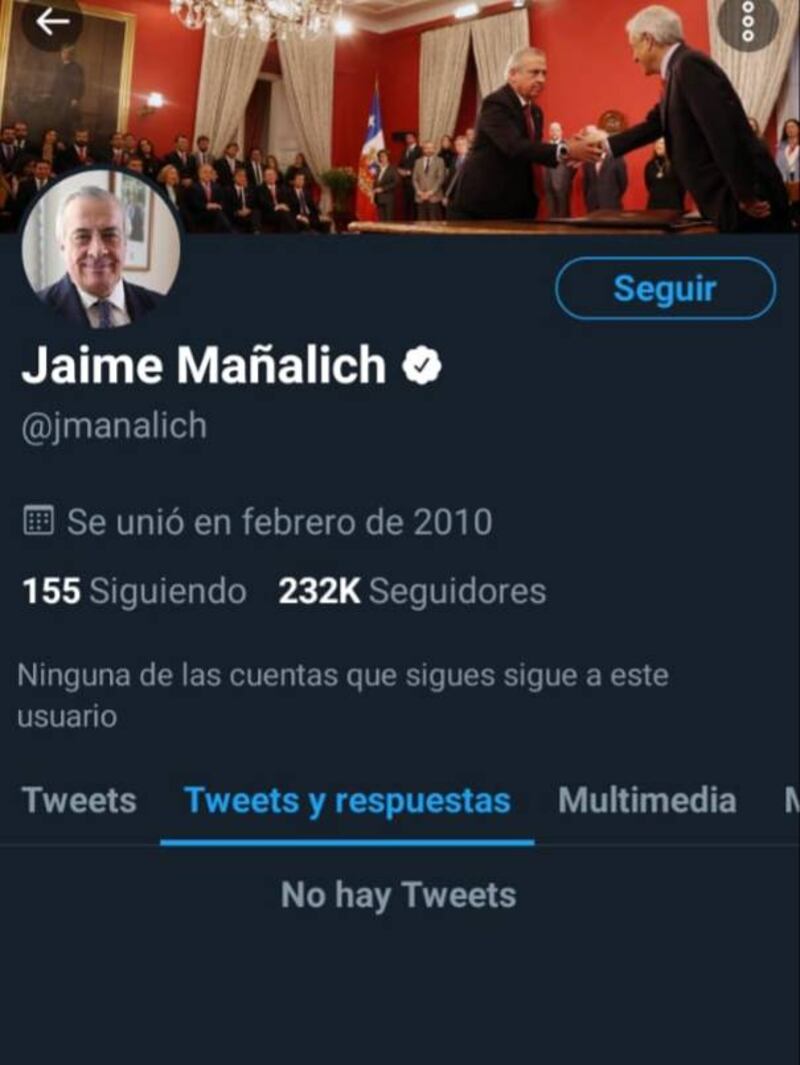Open the profile picture
This screenshot has width=800, height=1065.
click(x=101, y=249)
